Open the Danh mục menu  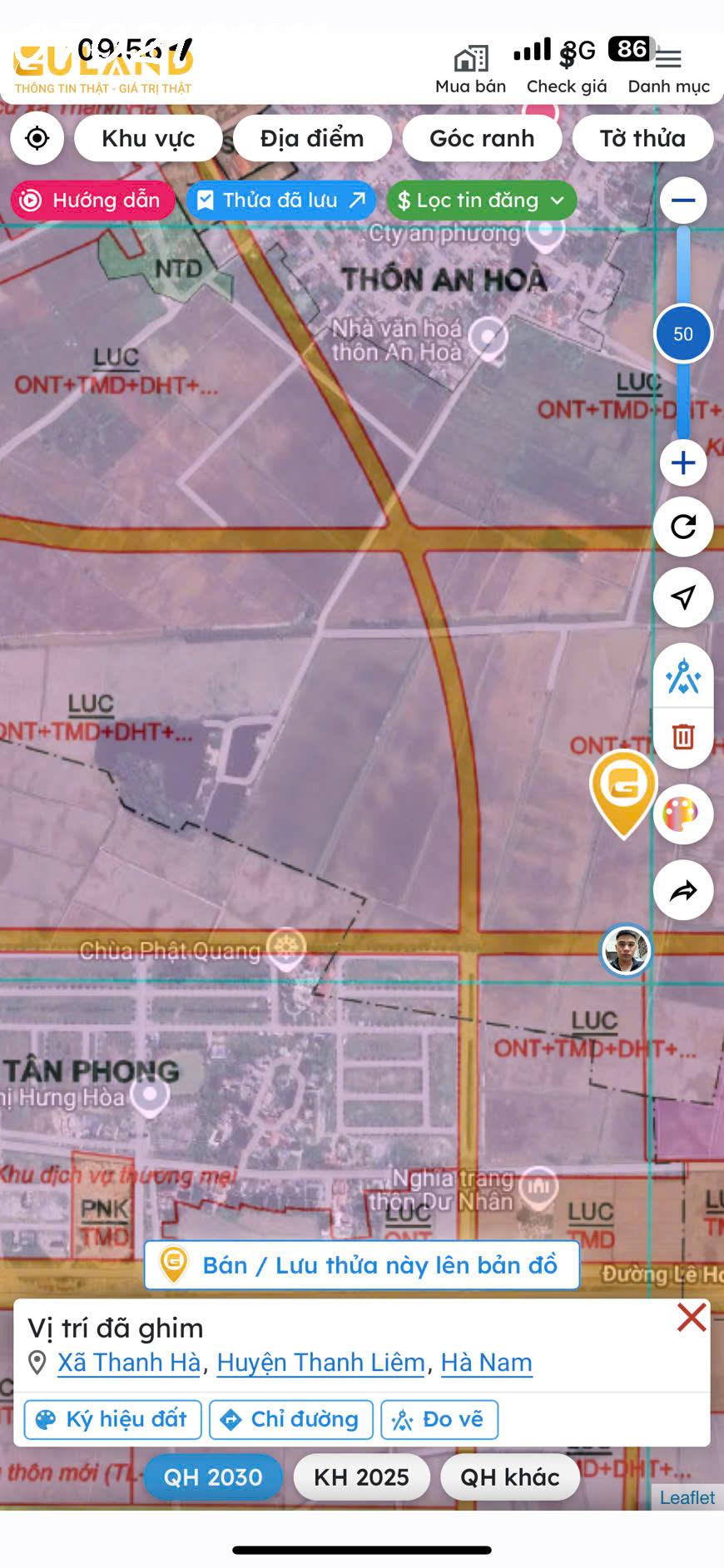[668, 70]
